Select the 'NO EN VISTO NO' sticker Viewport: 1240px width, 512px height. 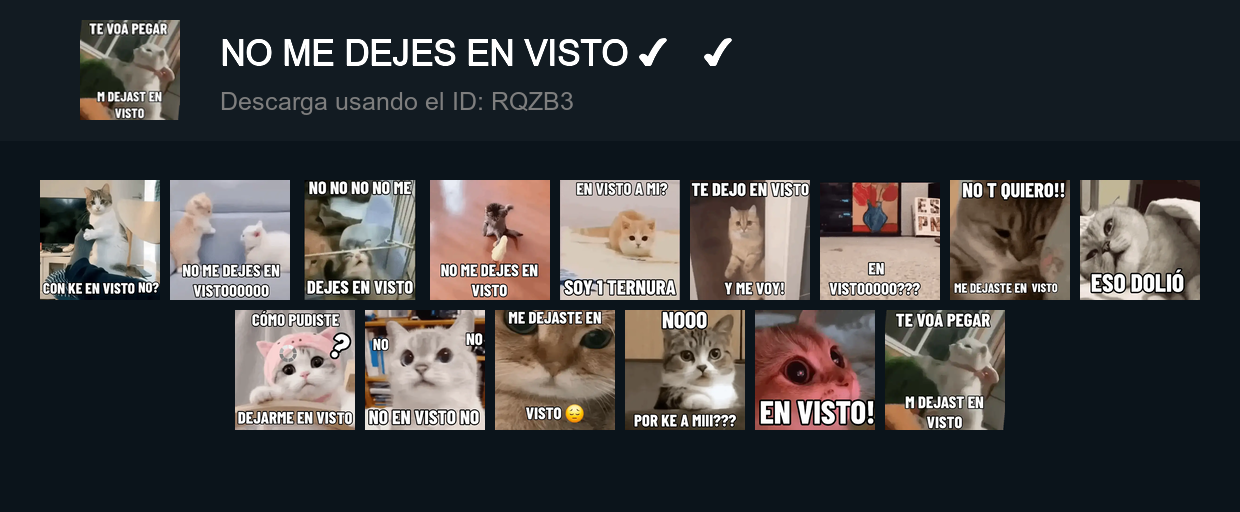pyautogui.click(x=425, y=370)
